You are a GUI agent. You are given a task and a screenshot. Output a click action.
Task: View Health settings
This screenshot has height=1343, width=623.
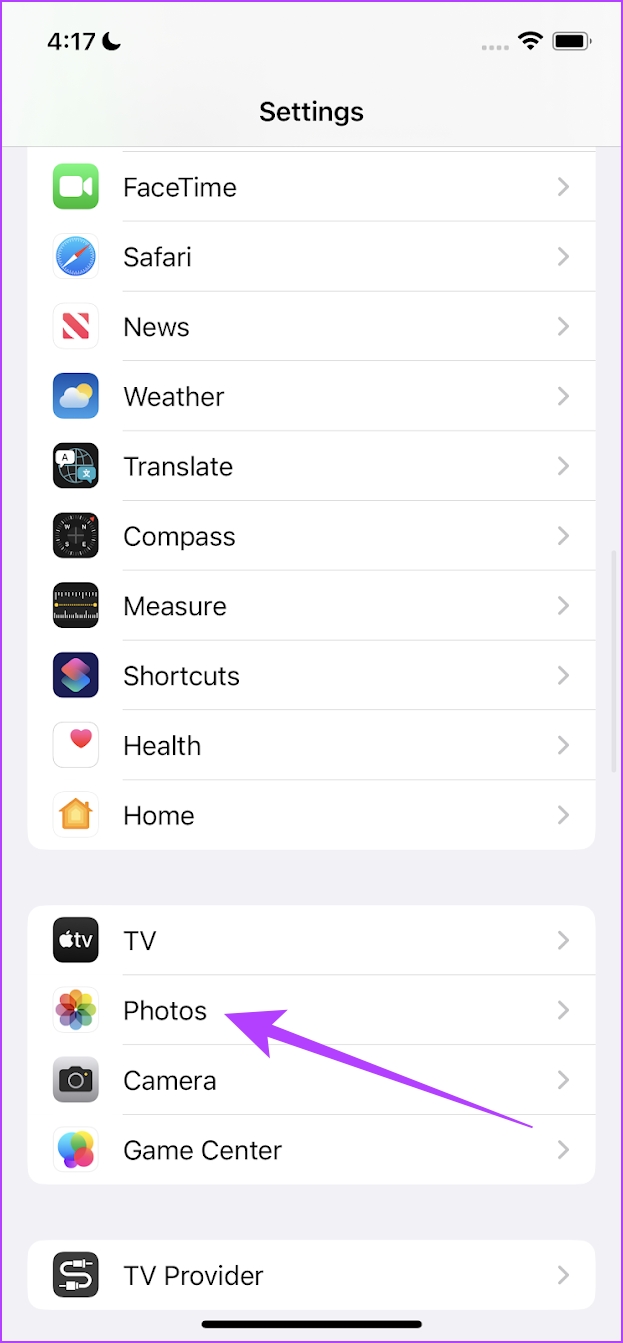[x=311, y=746]
